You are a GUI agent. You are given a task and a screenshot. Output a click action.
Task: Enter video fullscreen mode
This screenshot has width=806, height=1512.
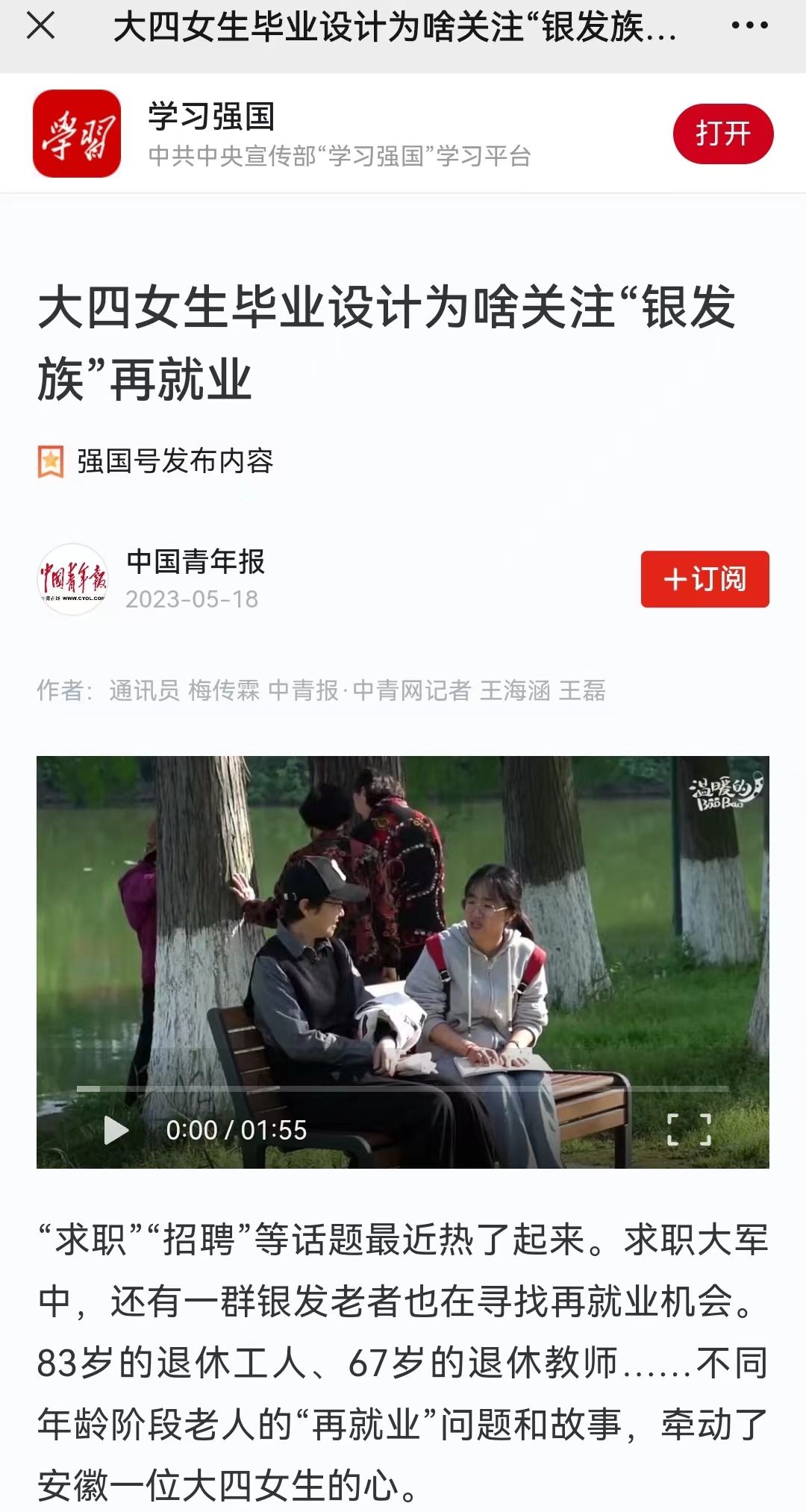coord(688,1130)
